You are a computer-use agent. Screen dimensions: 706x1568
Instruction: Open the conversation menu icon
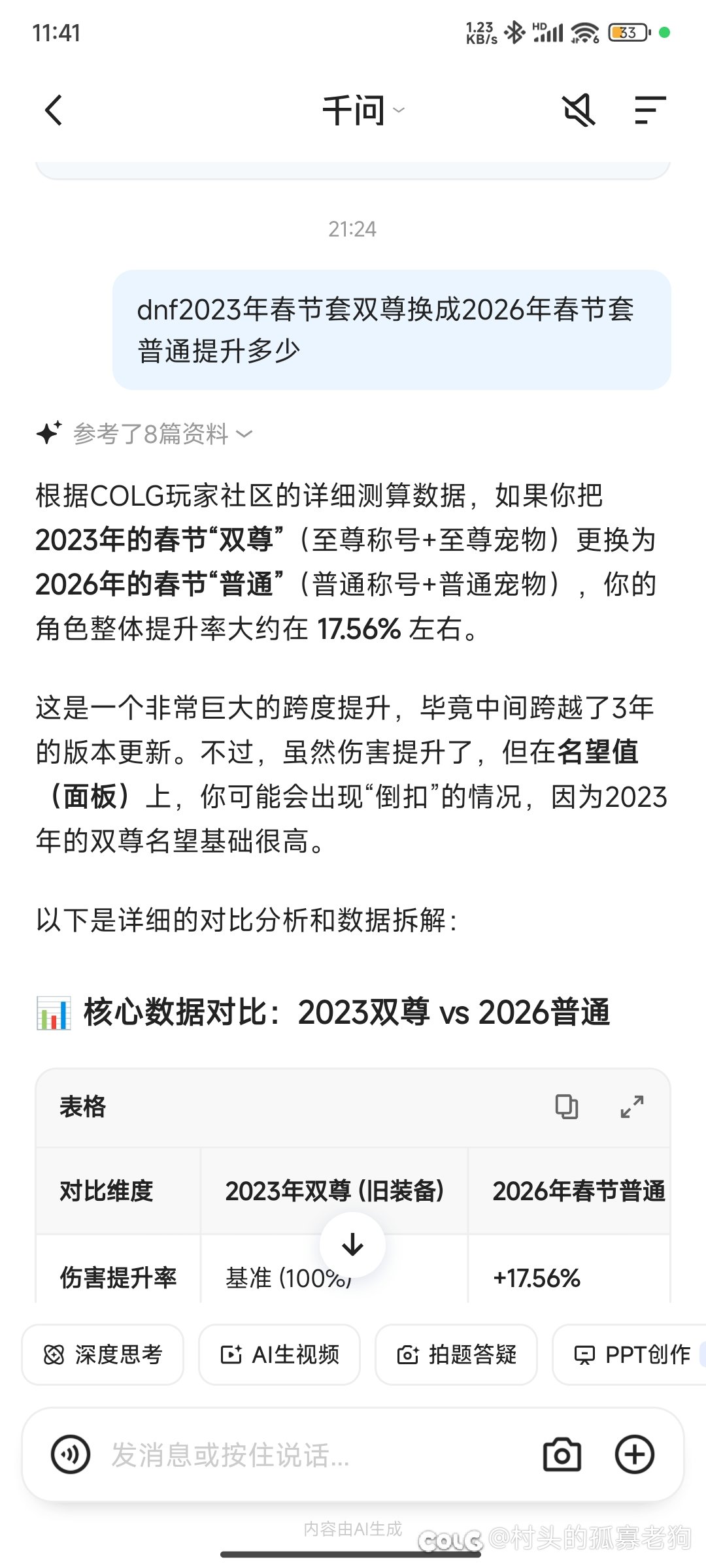650,110
